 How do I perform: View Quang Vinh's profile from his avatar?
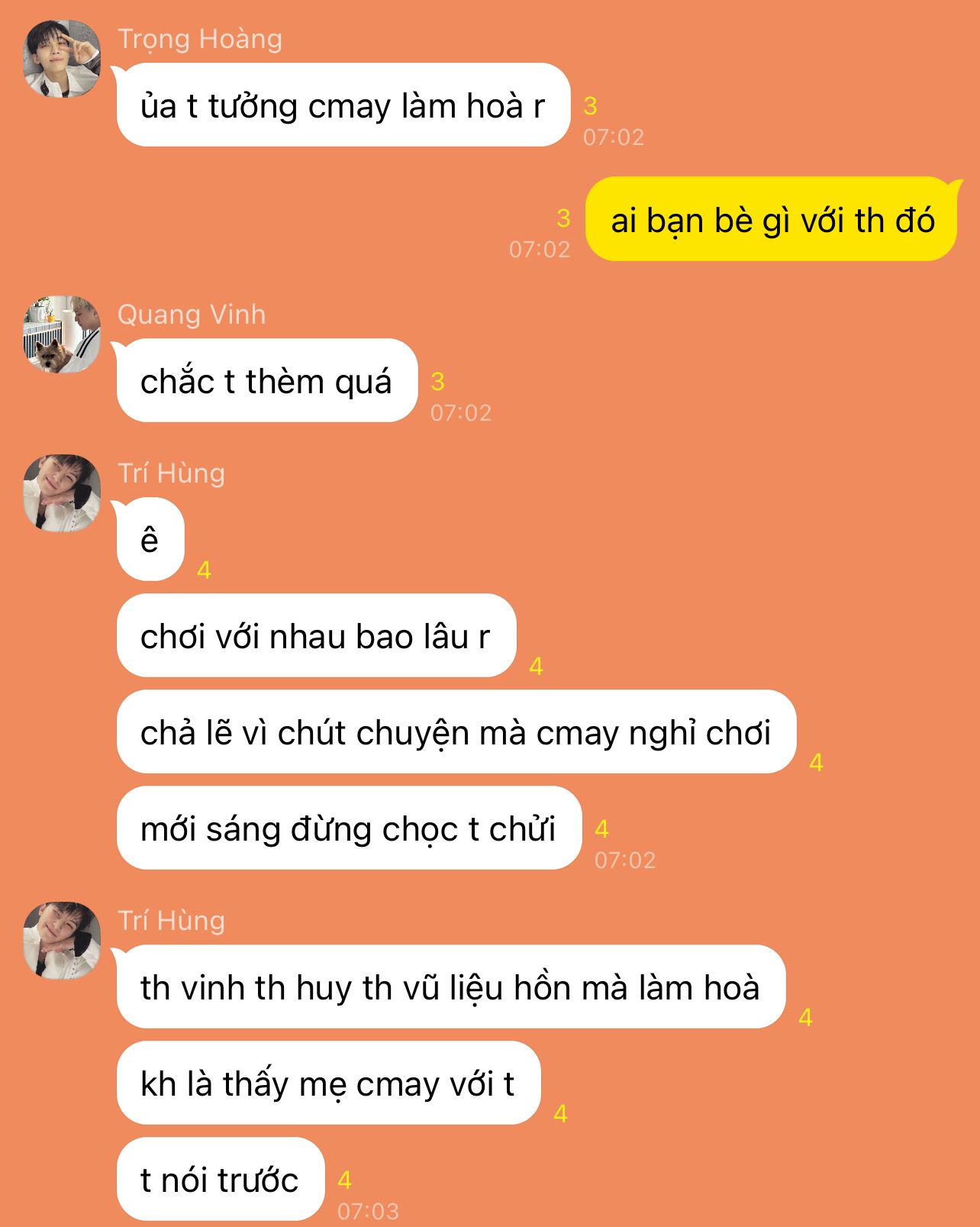[62, 334]
